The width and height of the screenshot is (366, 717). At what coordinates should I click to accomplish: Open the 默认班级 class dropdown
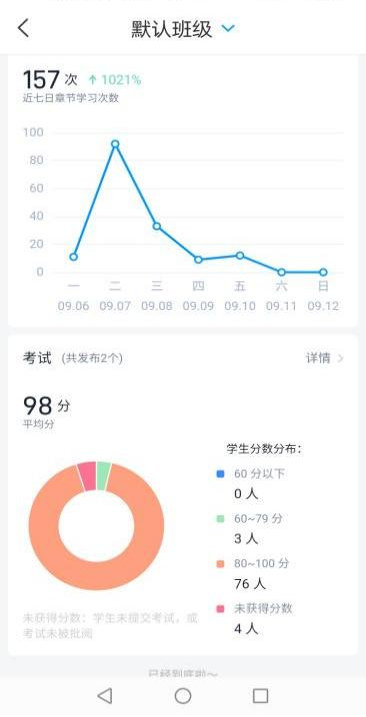coord(183,29)
